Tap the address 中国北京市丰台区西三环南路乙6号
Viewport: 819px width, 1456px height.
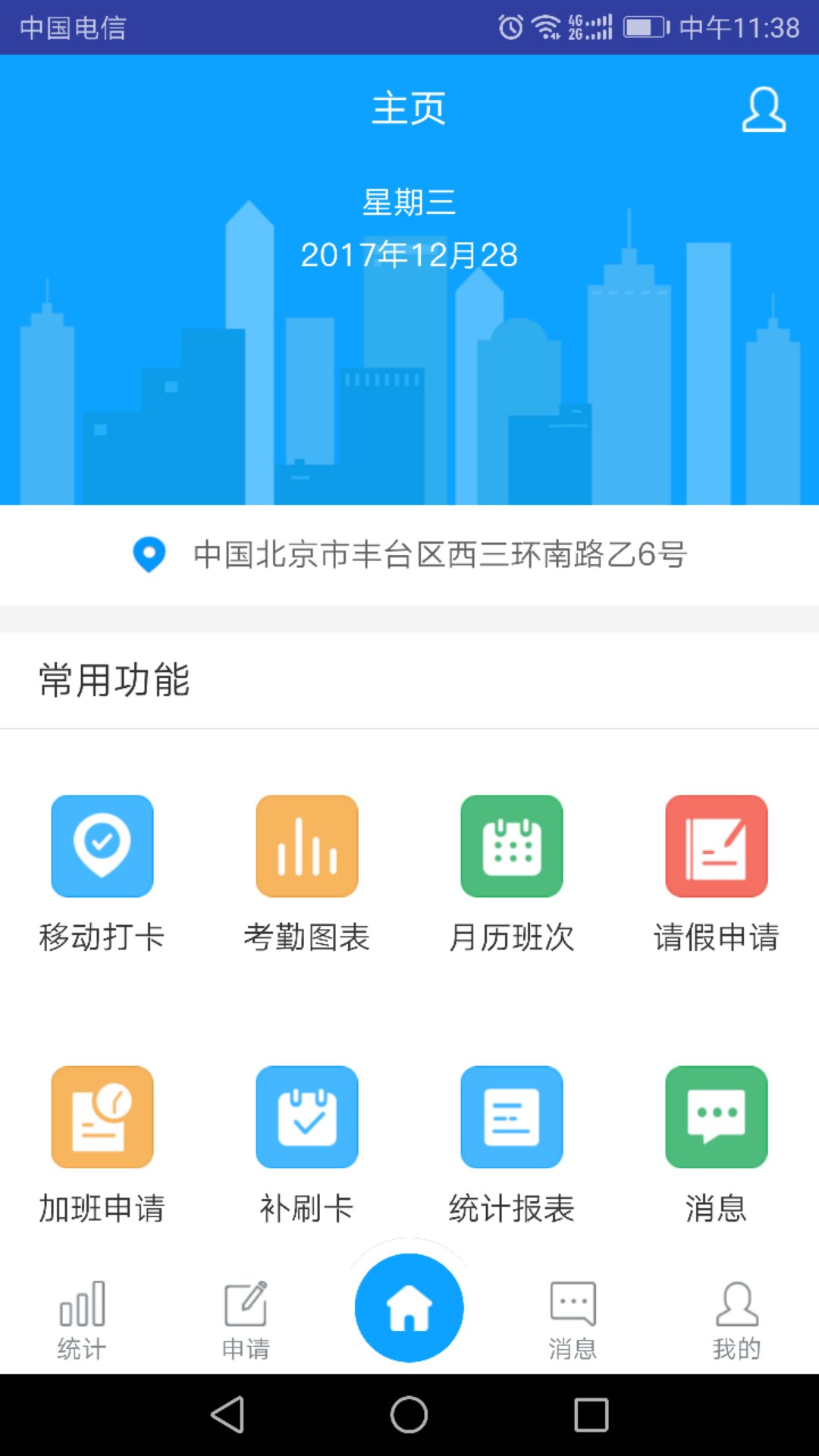440,554
